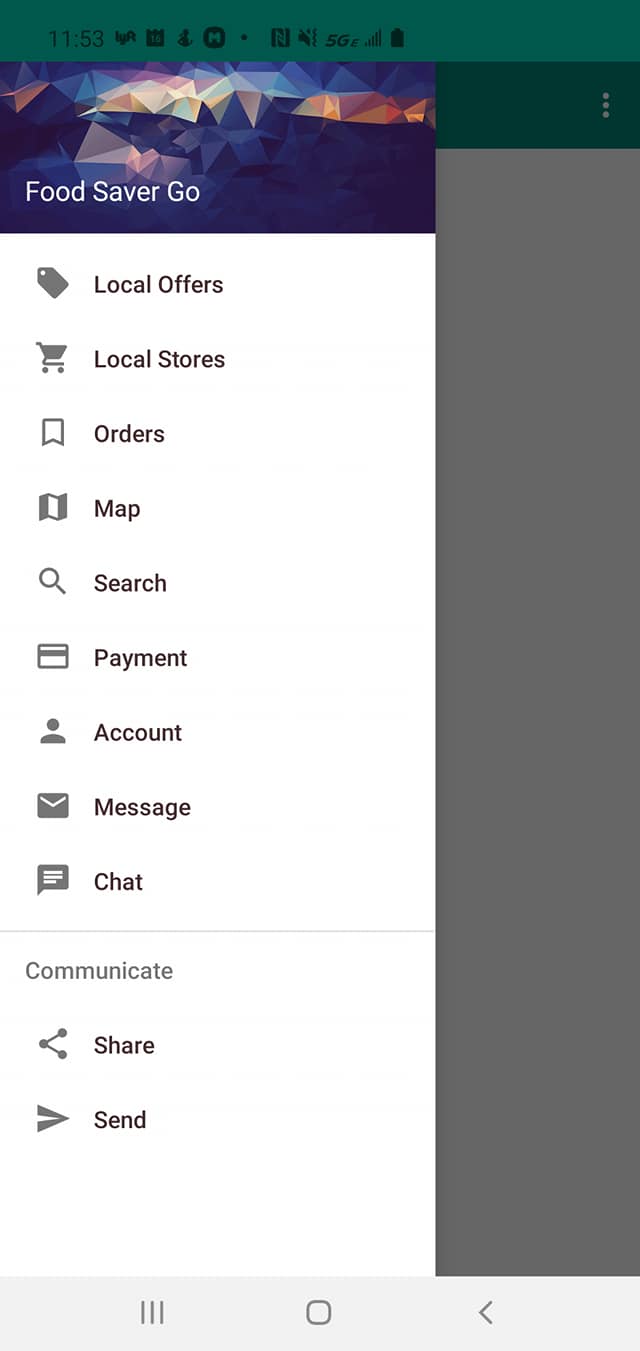Tap Share under Communicate
Viewport: 640px width, 1351px height.
point(217,1045)
